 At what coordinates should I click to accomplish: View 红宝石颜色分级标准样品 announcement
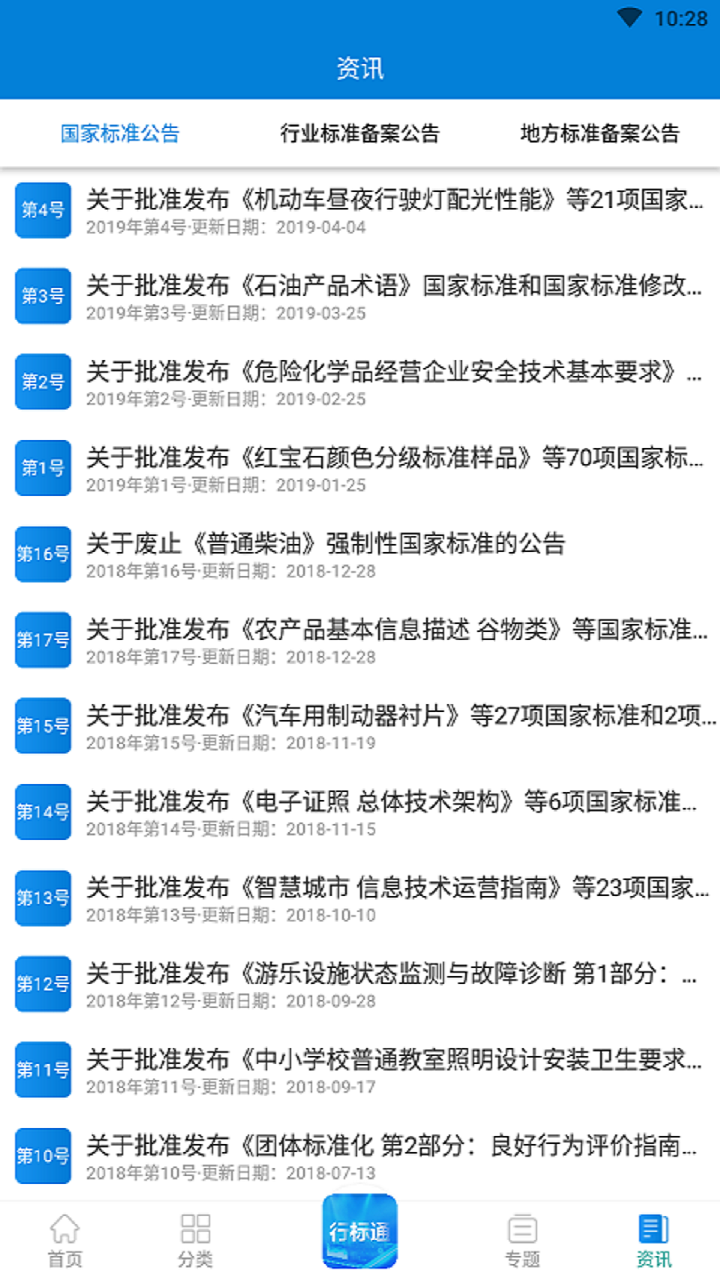[x=360, y=468]
